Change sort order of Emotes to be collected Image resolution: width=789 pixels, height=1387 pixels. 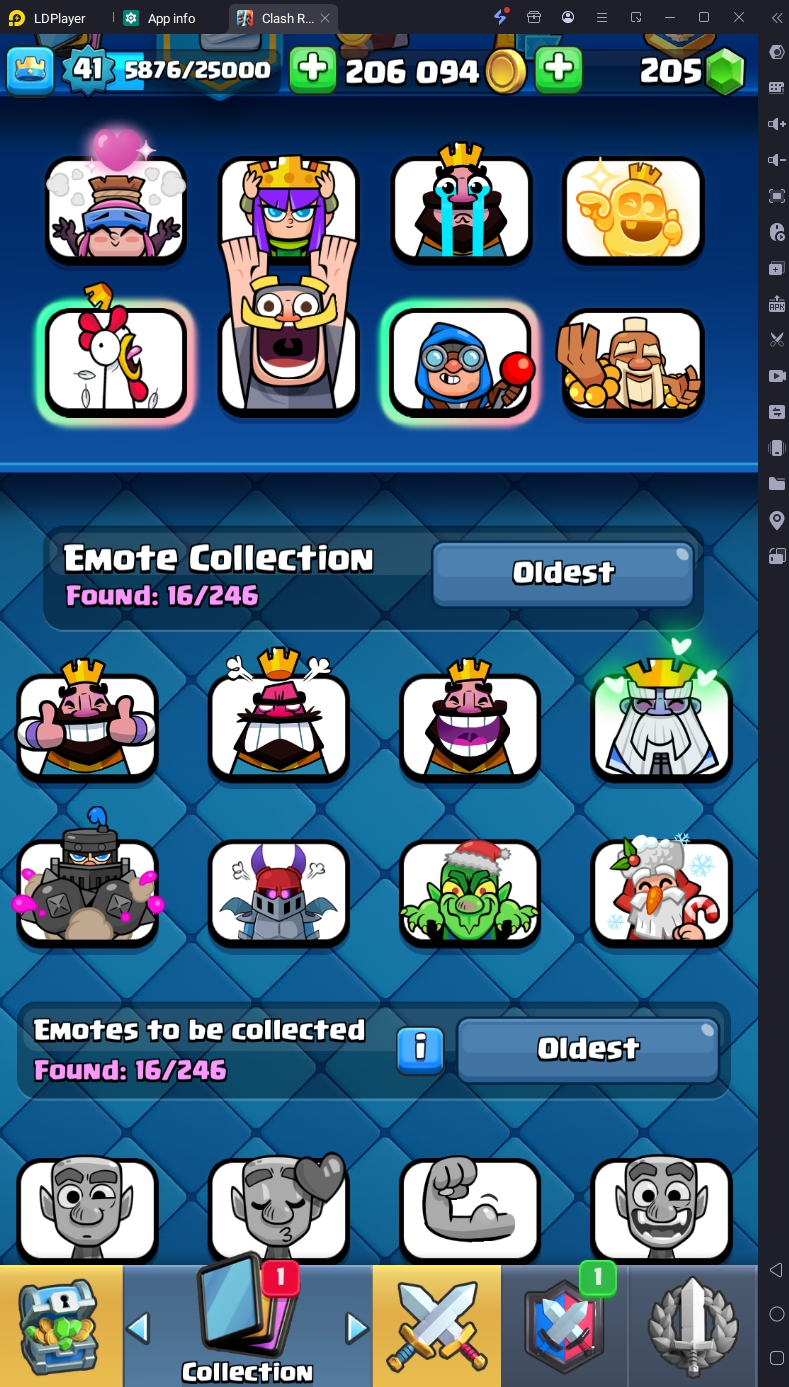tap(588, 1049)
